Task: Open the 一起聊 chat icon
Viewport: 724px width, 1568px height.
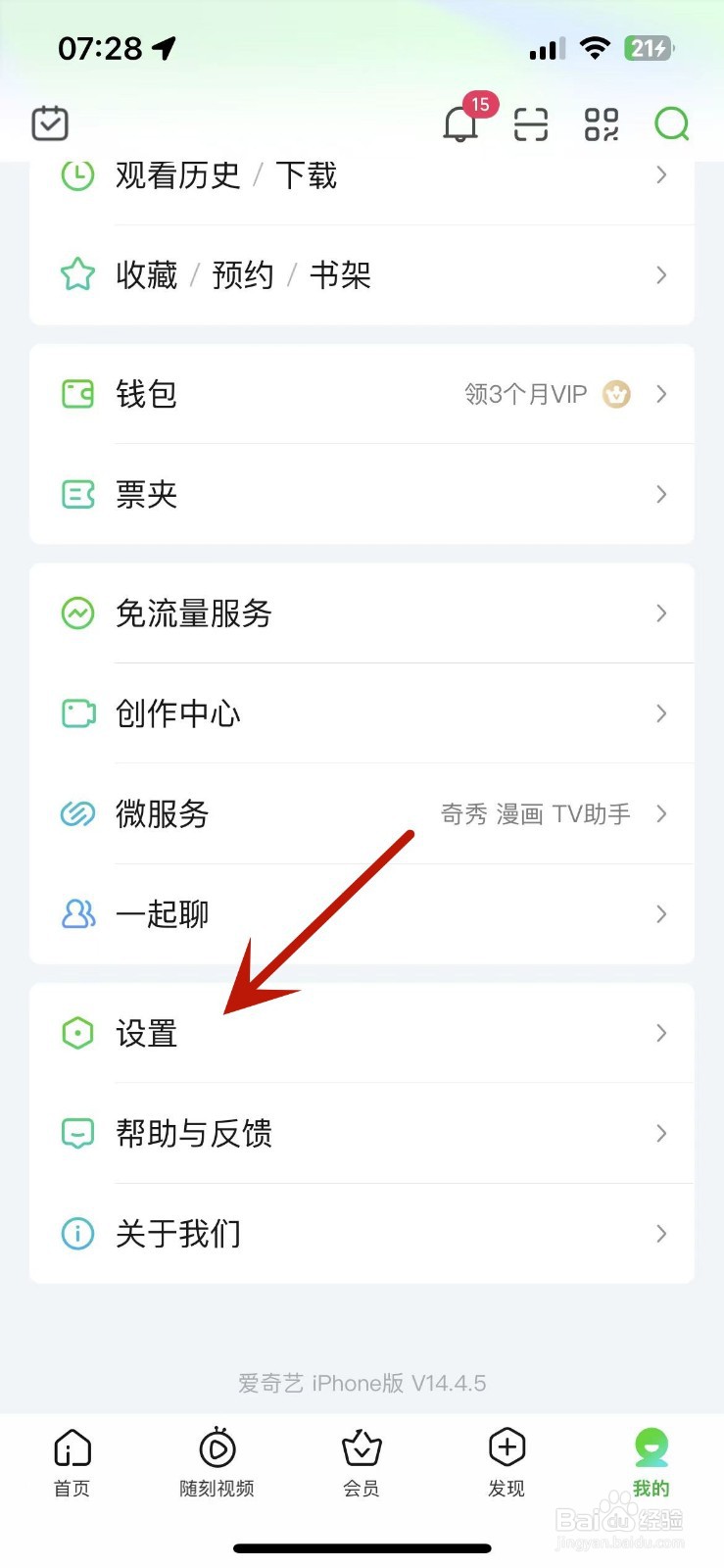Action: [76, 913]
